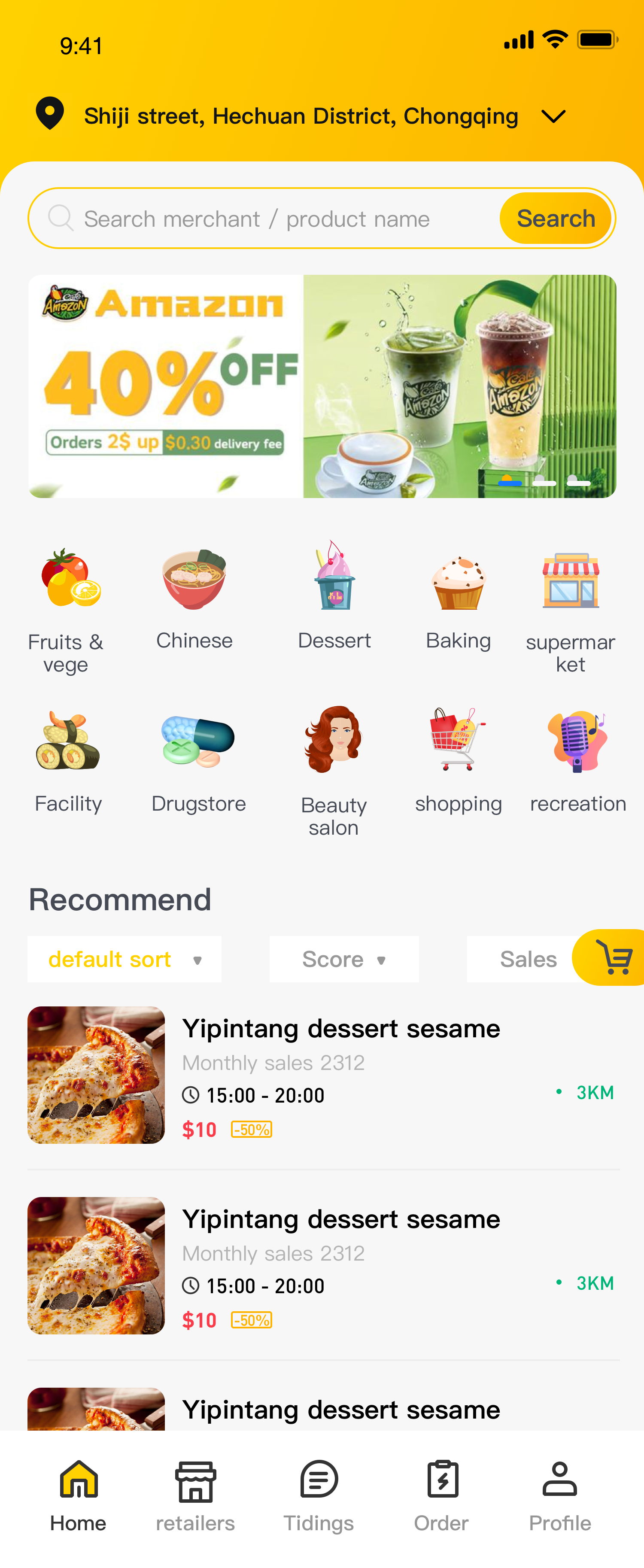The height and width of the screenshot is (1568, 644).
Task: Sort recommendations by Sales
Action: 527,959
